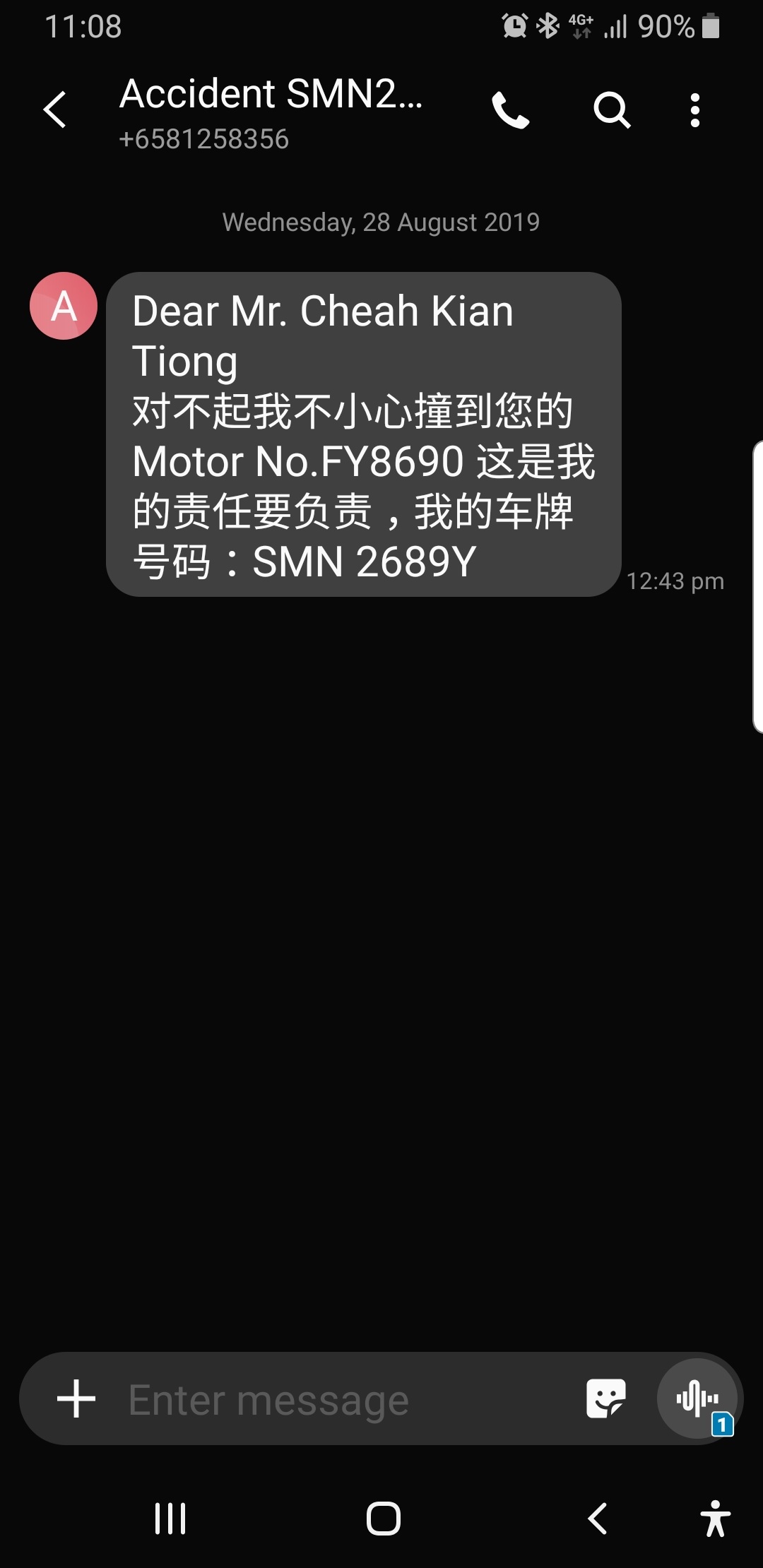This screenshot has height=1568, width=763.
Task: Call the Accident SMN2 contact
Action: 510,110
